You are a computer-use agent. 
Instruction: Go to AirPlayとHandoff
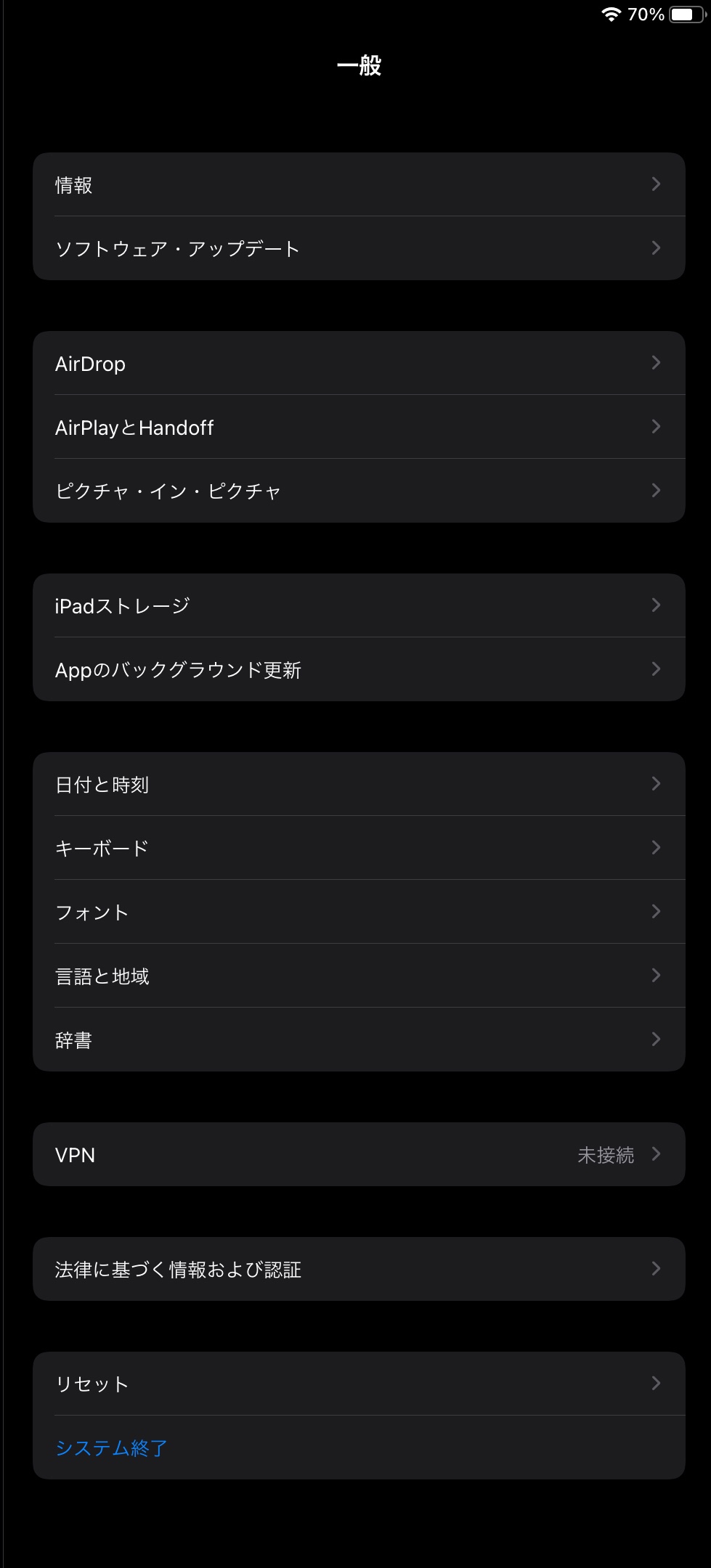click(359, 428)
